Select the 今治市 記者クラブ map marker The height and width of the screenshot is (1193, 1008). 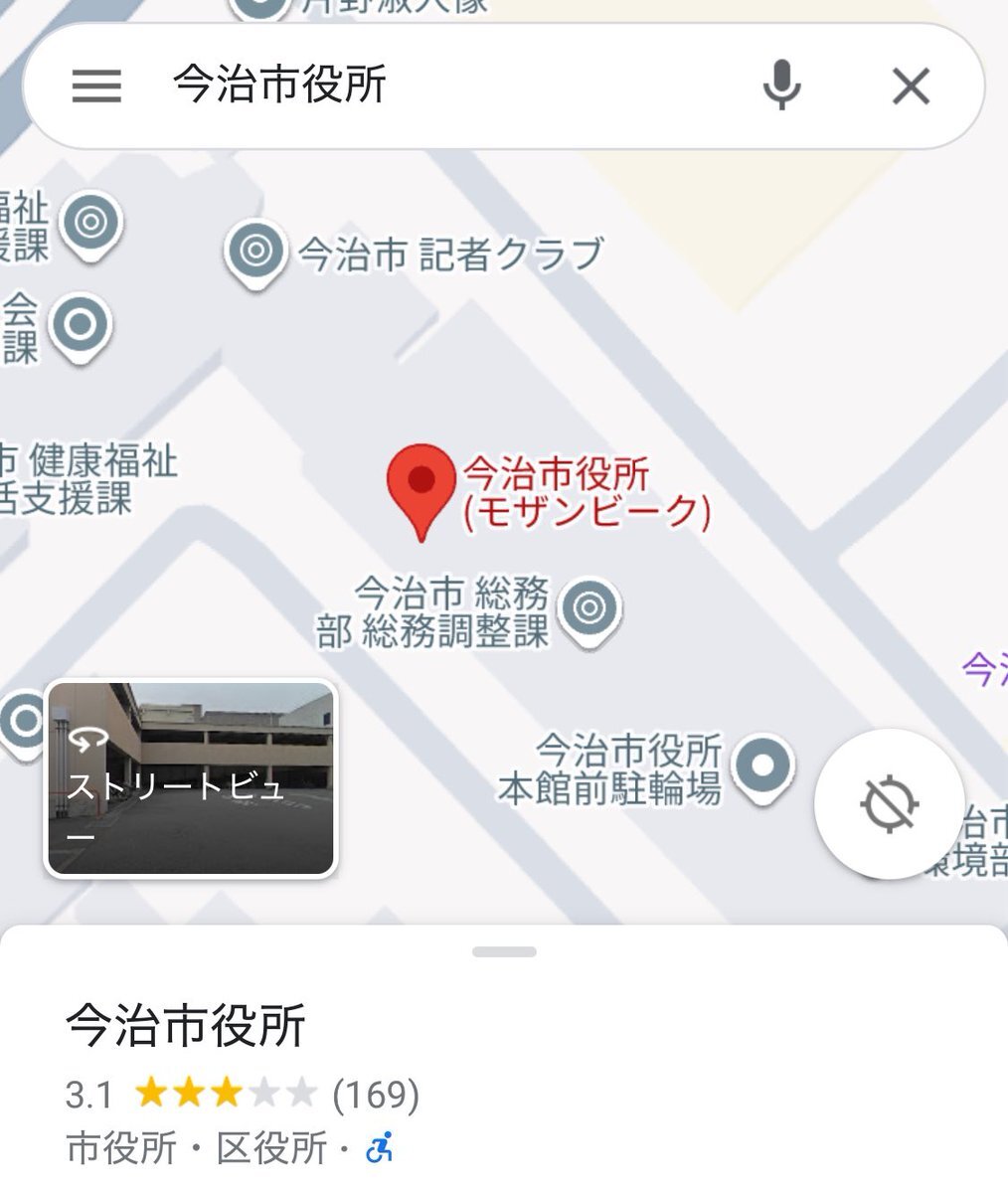253,251
